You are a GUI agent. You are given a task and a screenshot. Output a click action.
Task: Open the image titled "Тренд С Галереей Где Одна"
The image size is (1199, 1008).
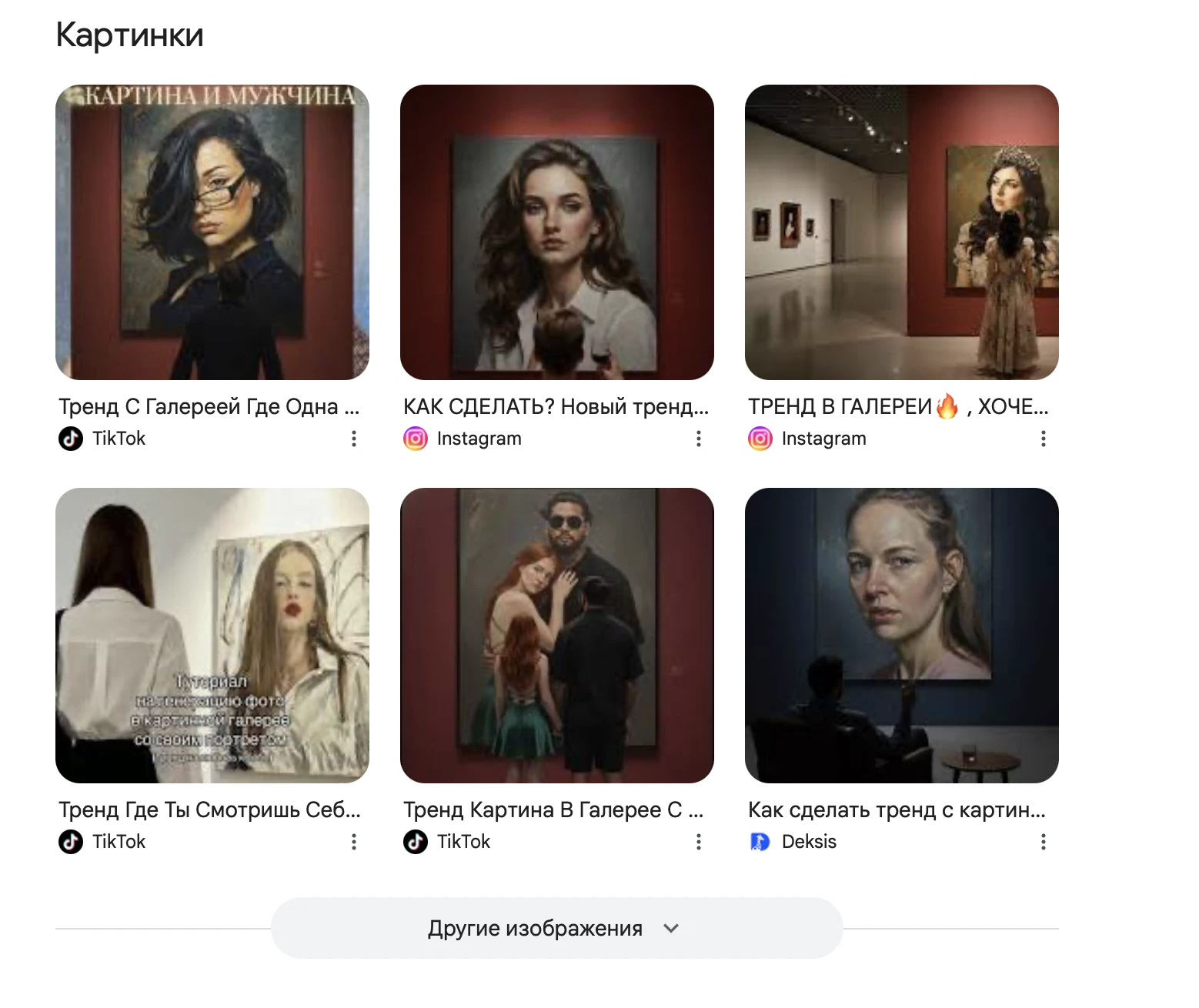212,232
